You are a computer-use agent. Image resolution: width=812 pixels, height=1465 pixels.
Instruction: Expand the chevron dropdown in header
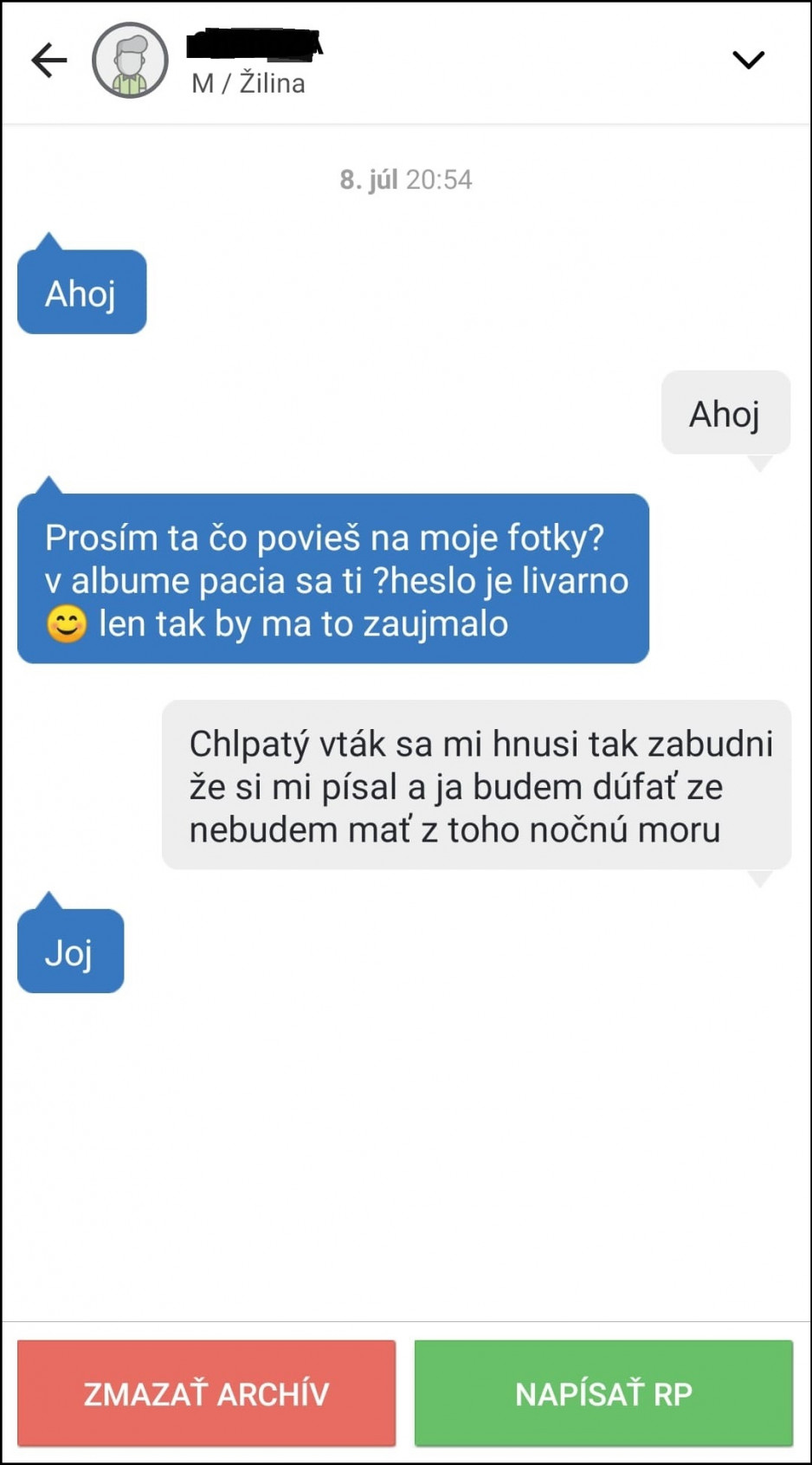click(748, 60)
